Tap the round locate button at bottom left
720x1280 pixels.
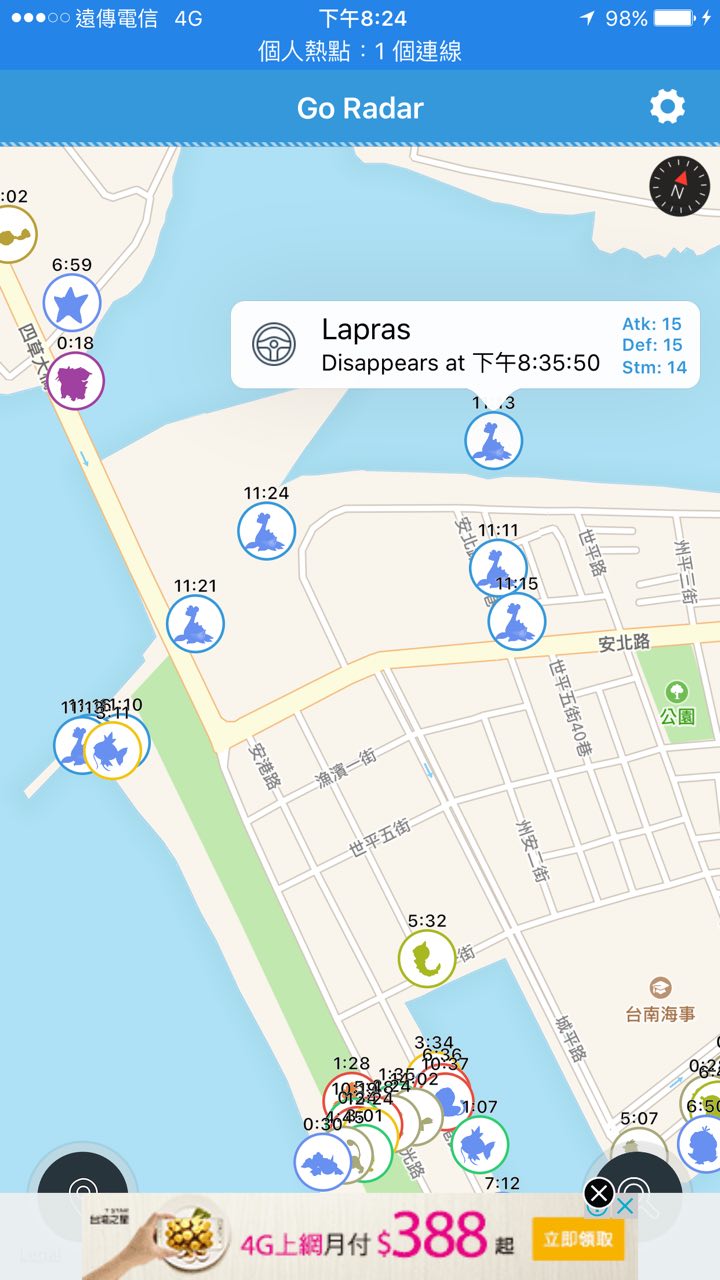click(82, 1196)
